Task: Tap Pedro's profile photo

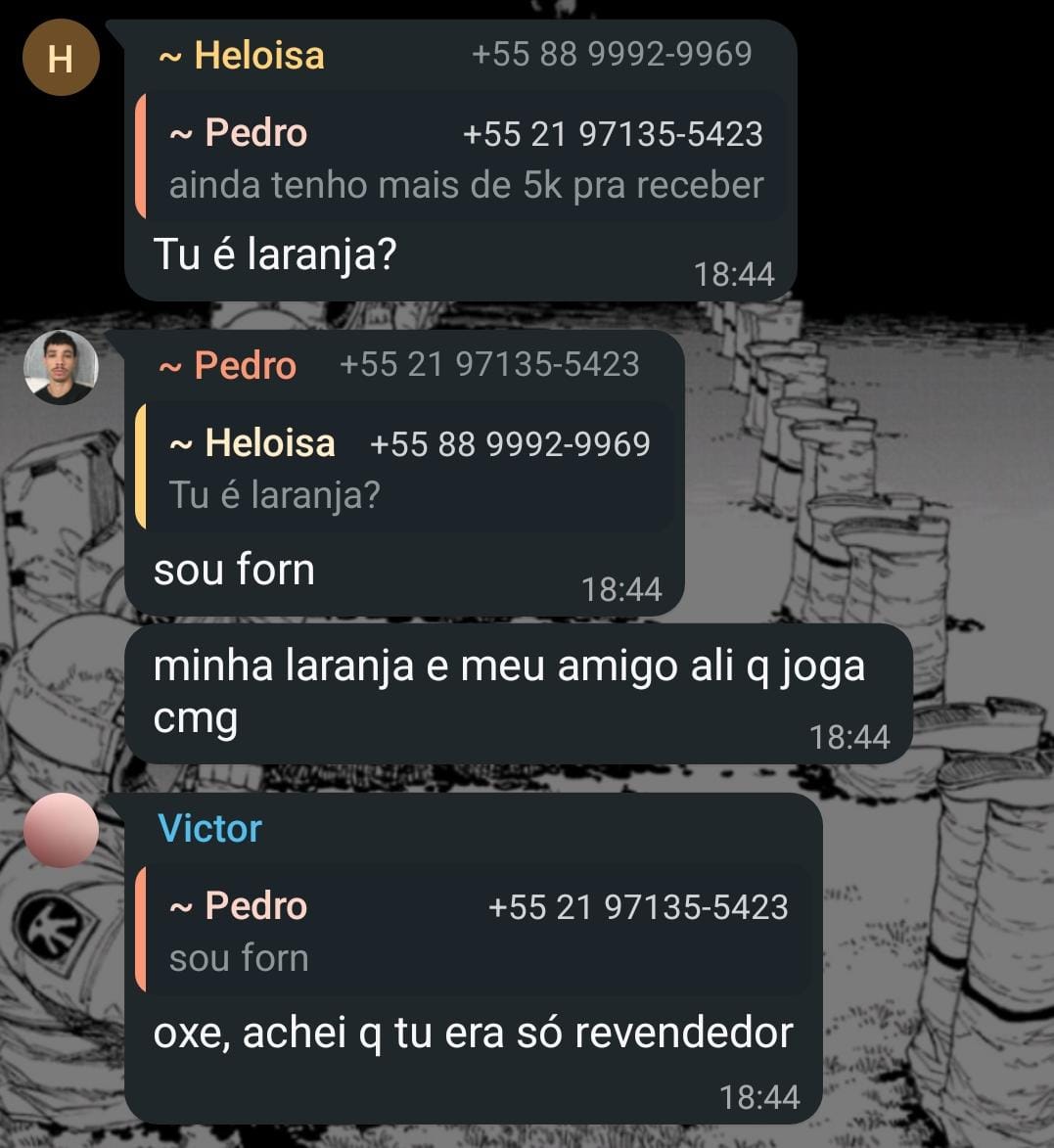Action: [61, 368]
